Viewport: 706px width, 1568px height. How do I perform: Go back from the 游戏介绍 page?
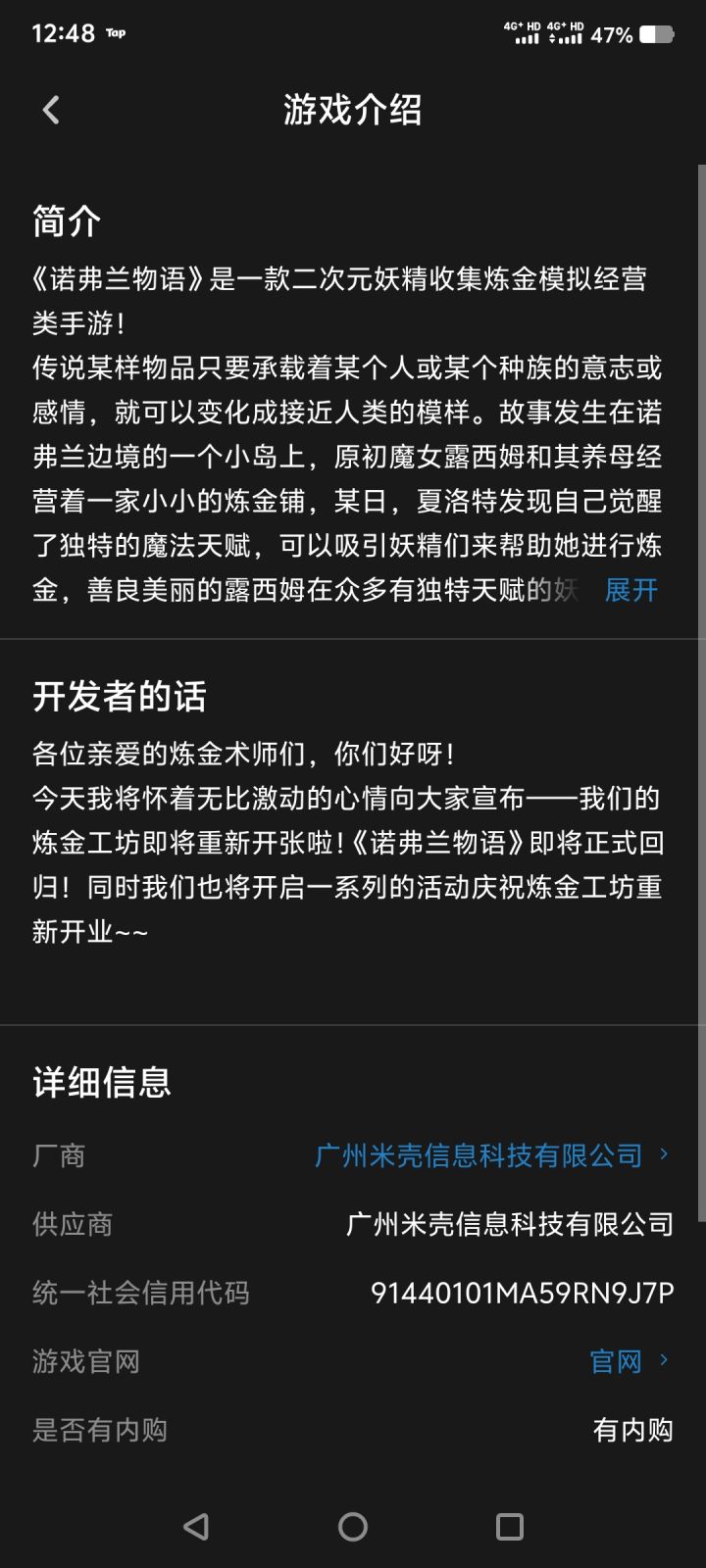pyautogui.click(x=52, y=110)
